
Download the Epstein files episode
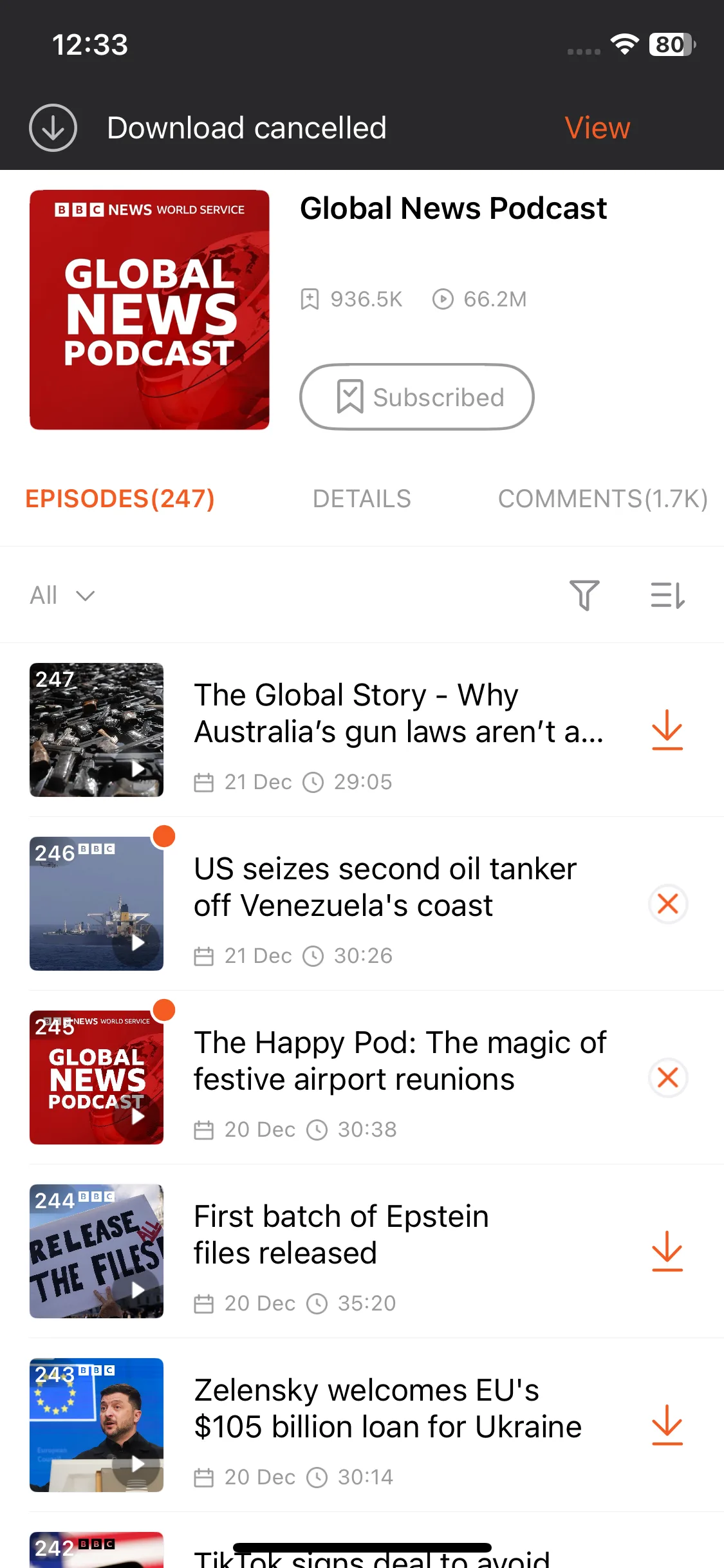click(x=667, y=1251)
